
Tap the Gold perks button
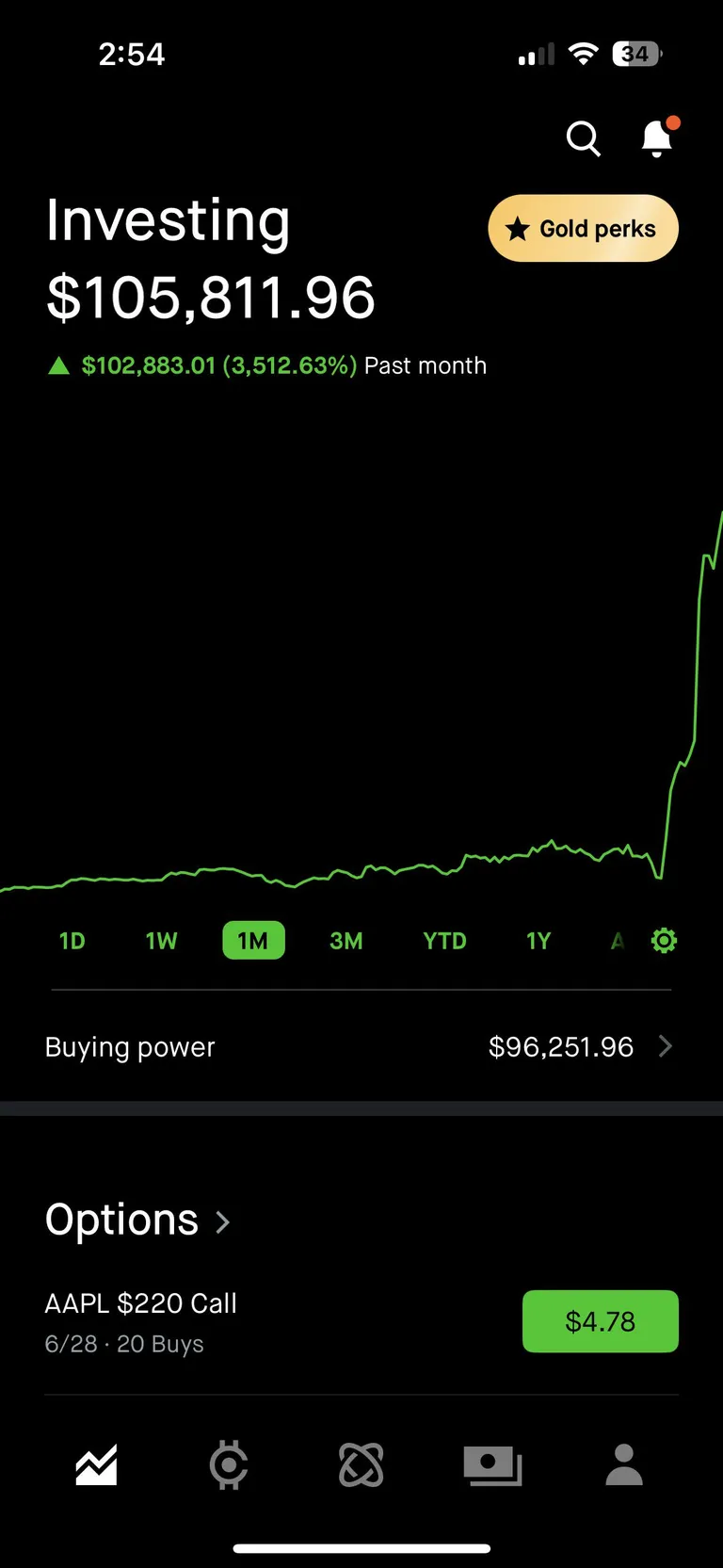coord(583,228)
